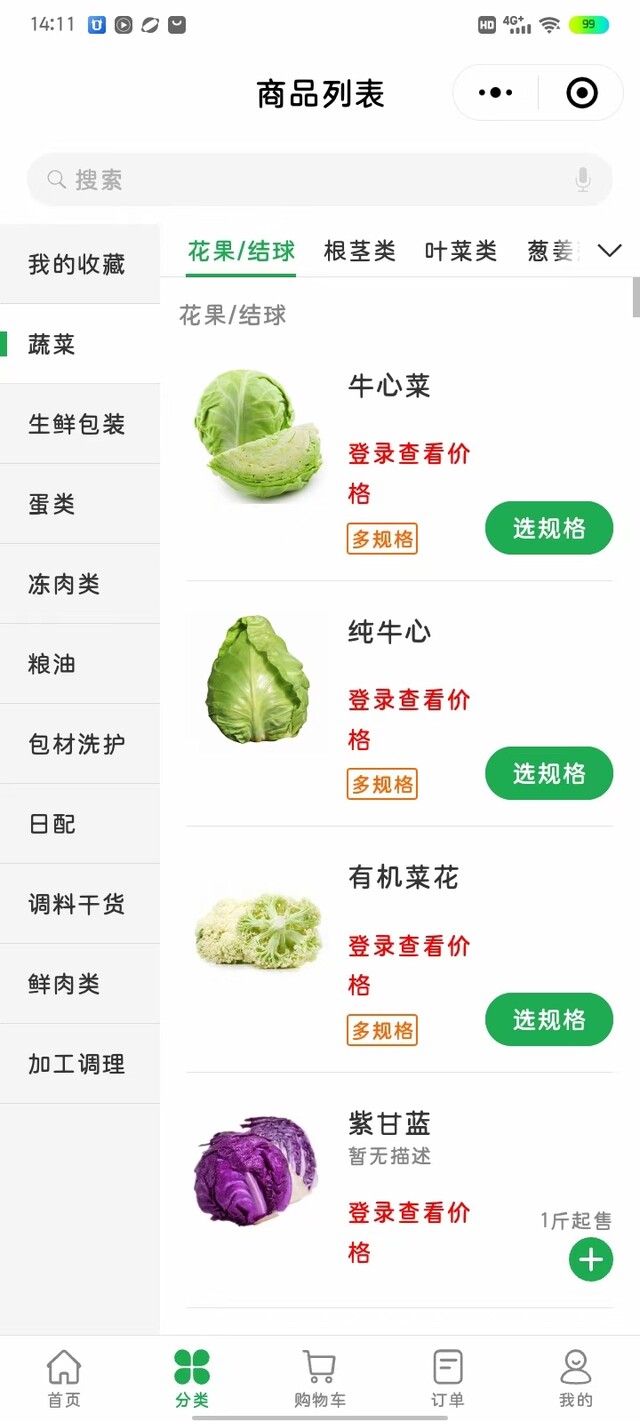
Task: Add 紫甘蓝 to cart with the plus button
Action: click(591, 1259)
